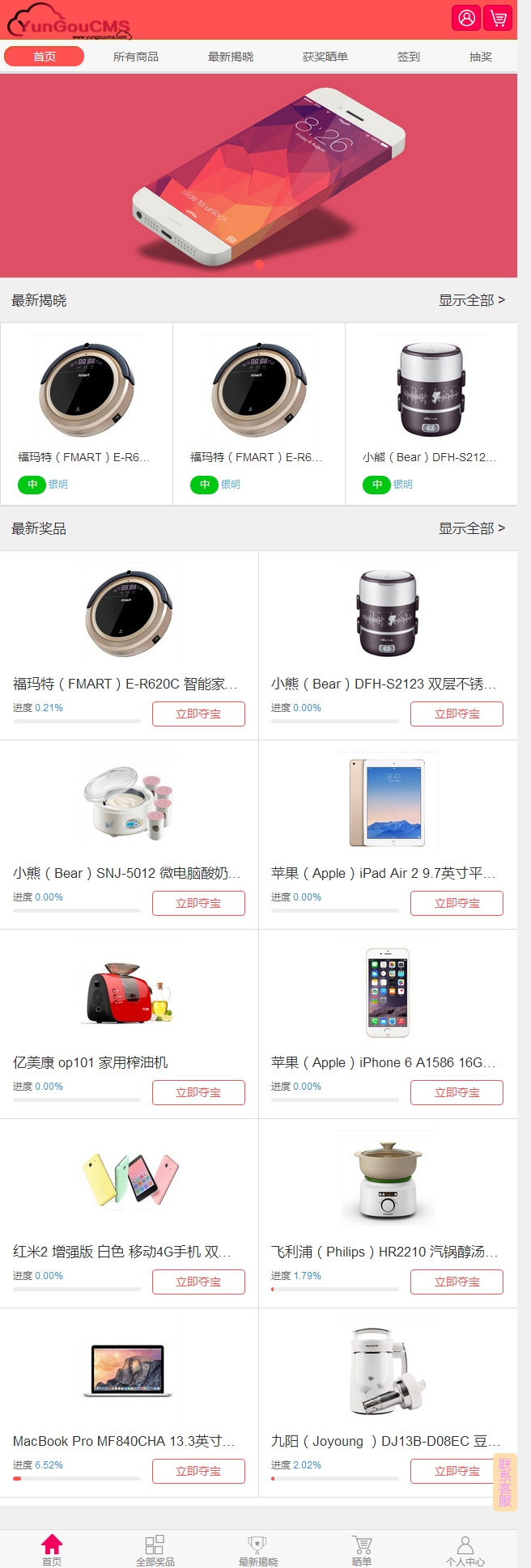Viewport: 531px width, 1568px height.
Task: Tap 立即夺宝 for 福玛特 E-R620C
Action: 198,714
